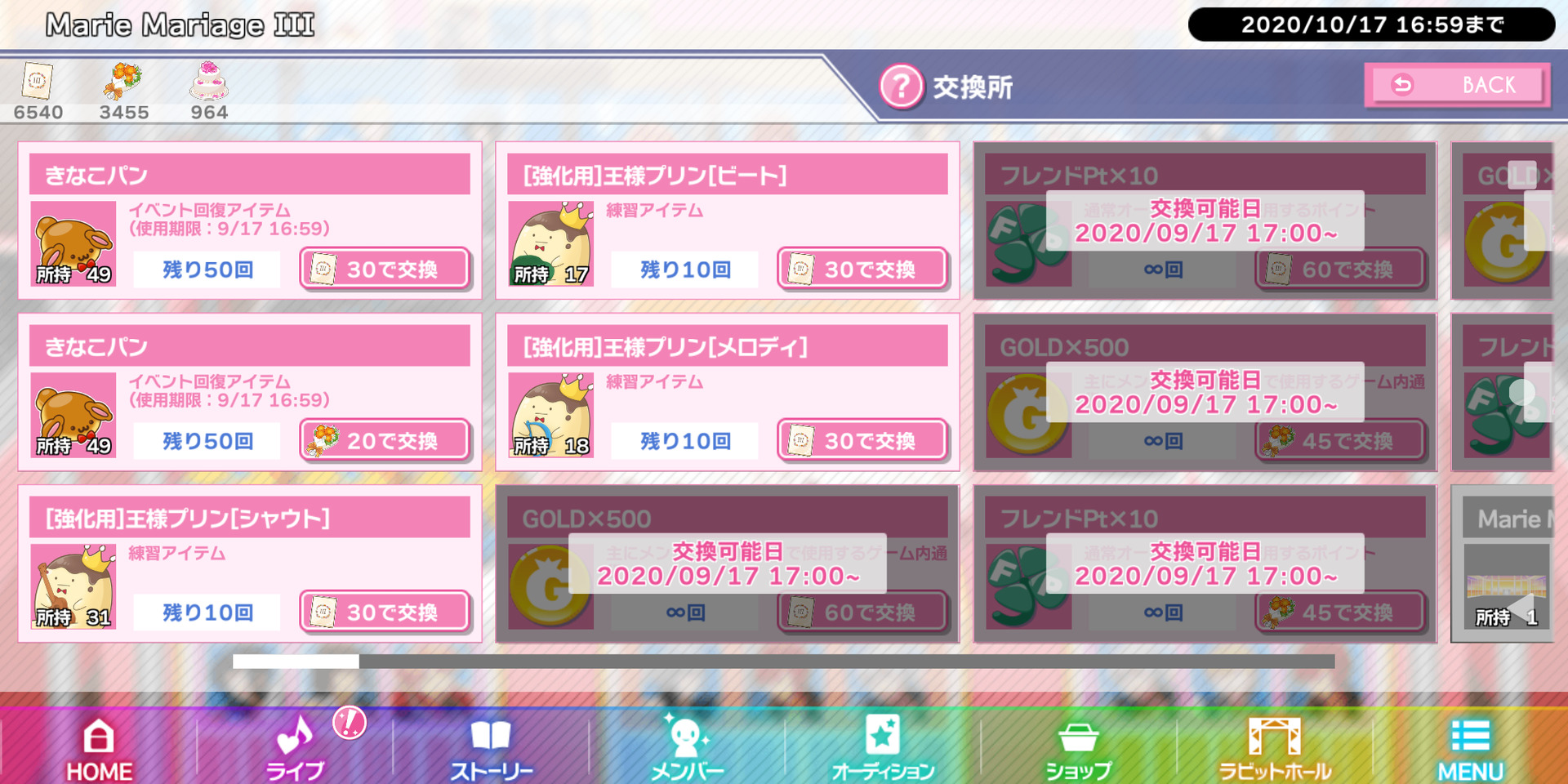Open the exchange help question icon
The height and width of the screenshot is (784, 1568).
[x=901, y=86]
